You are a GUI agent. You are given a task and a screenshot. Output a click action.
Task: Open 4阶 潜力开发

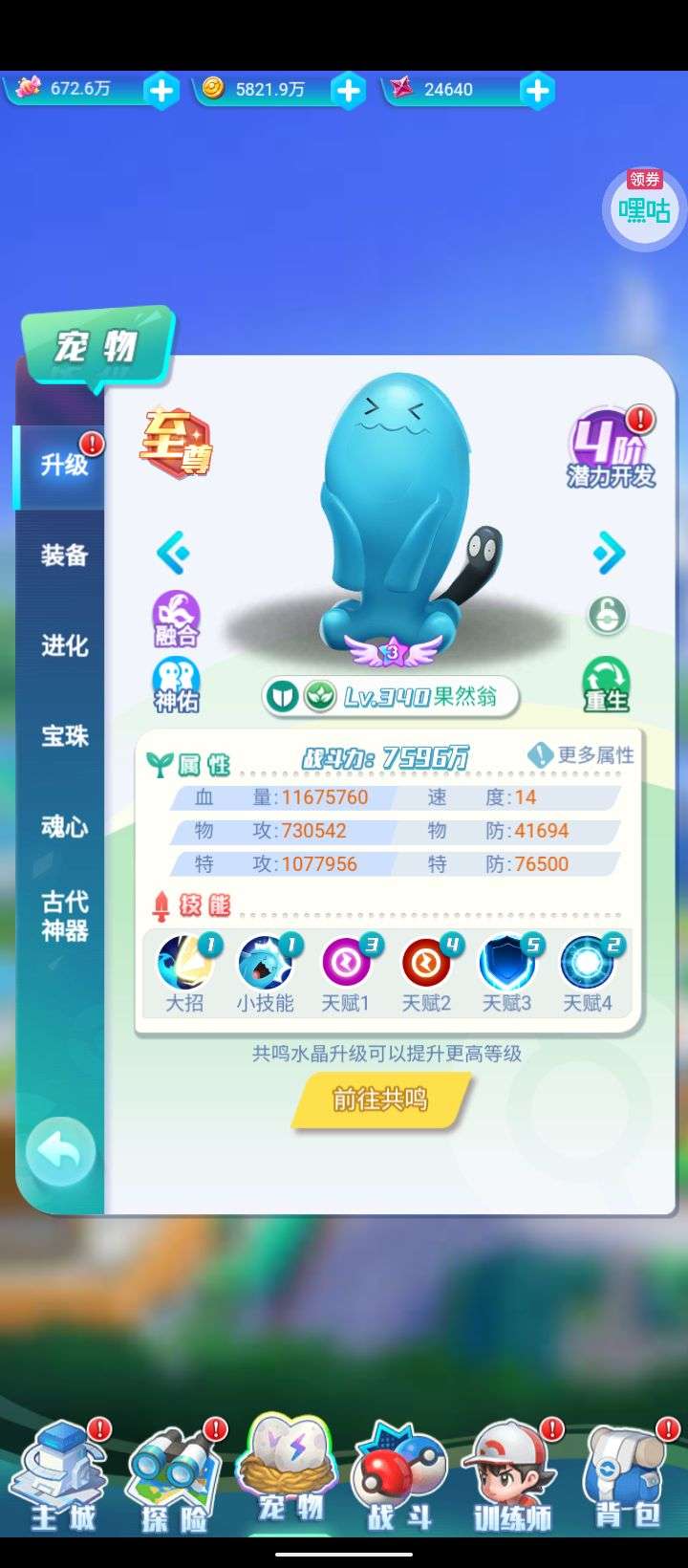coord(611,448)
